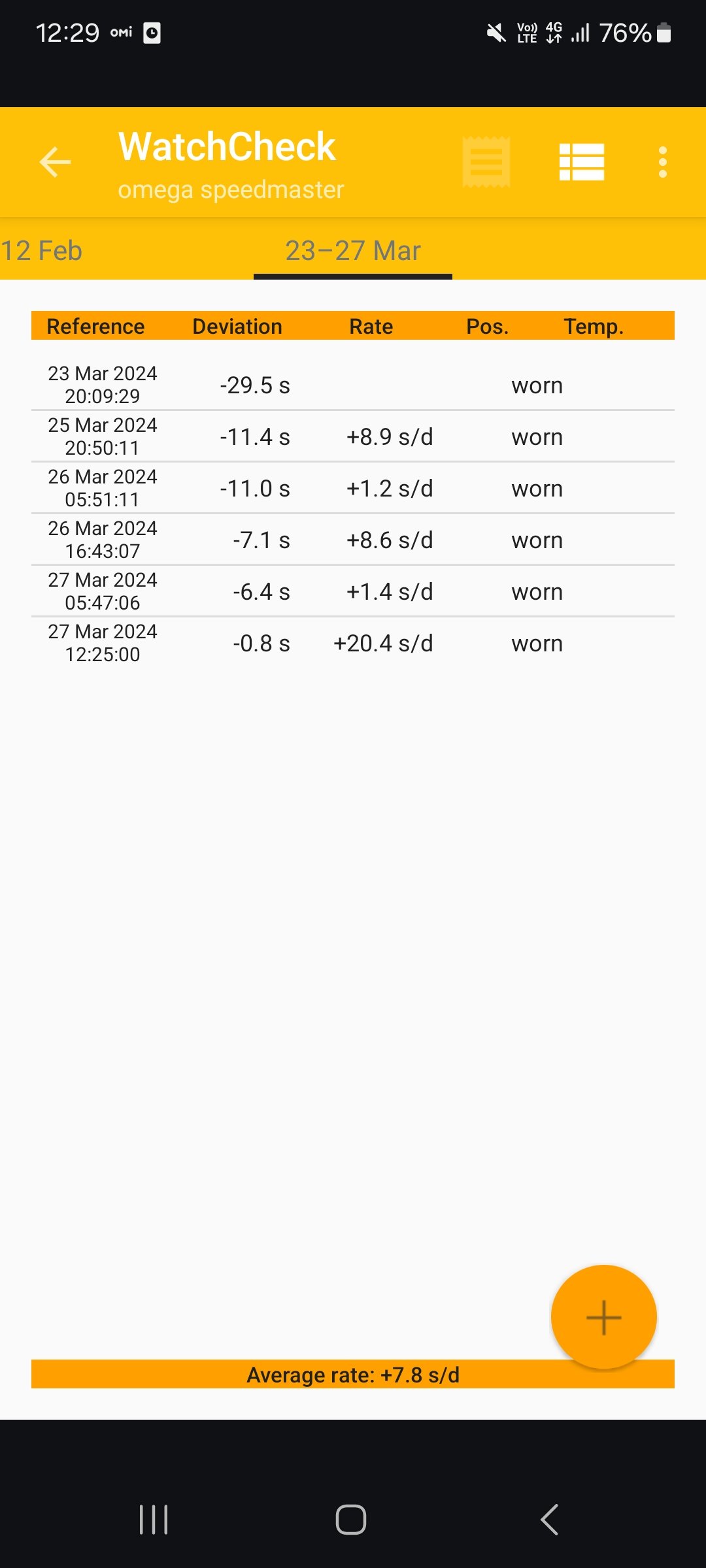706x1568 pixels.
Task: Add a new measurement with plus button
Action: pos(603,1317)
